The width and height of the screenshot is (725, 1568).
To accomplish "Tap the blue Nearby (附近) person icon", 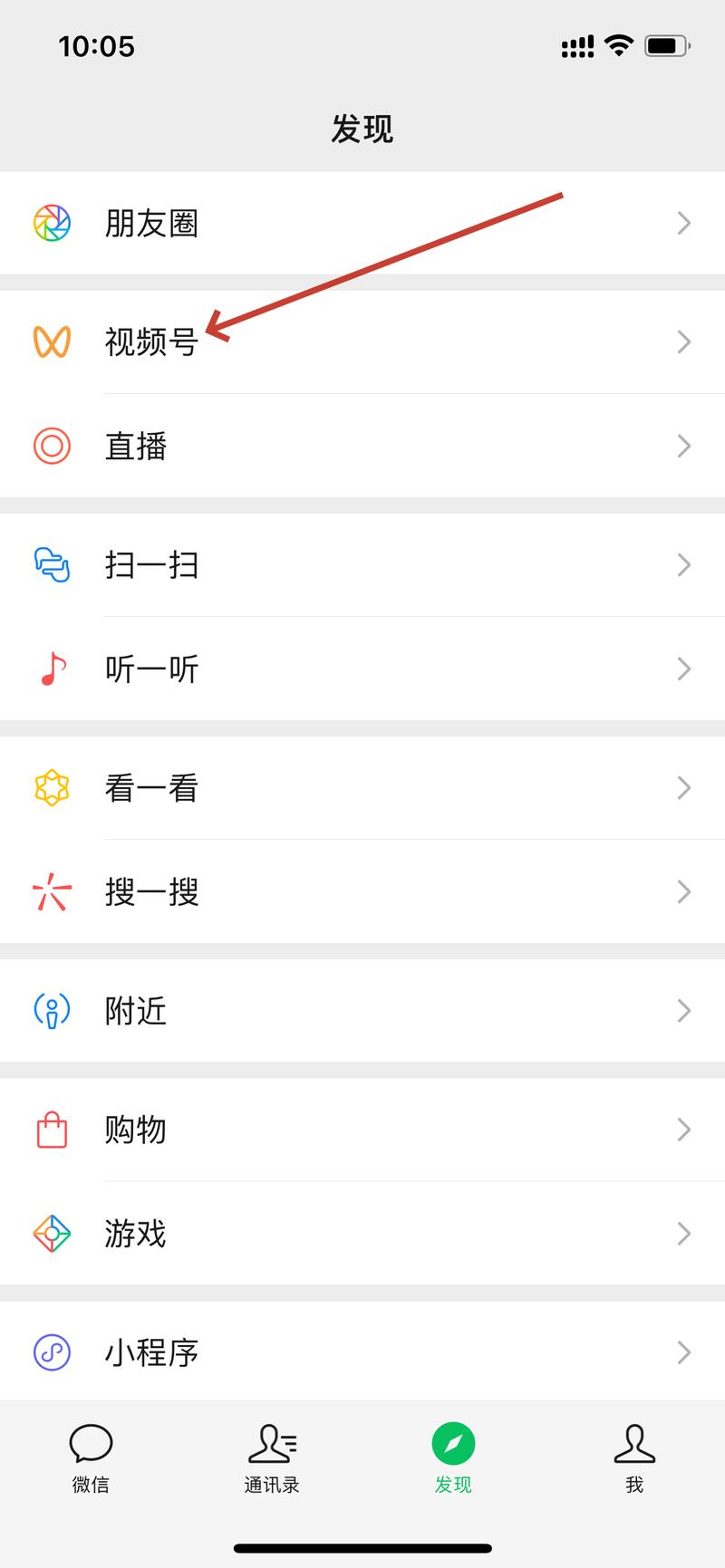I will tap(52, 1010).
